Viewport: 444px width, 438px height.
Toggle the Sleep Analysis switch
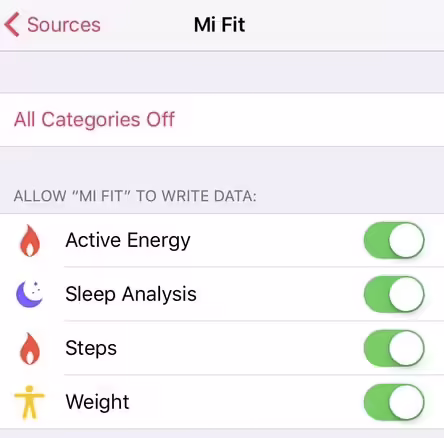pos(394,294)
